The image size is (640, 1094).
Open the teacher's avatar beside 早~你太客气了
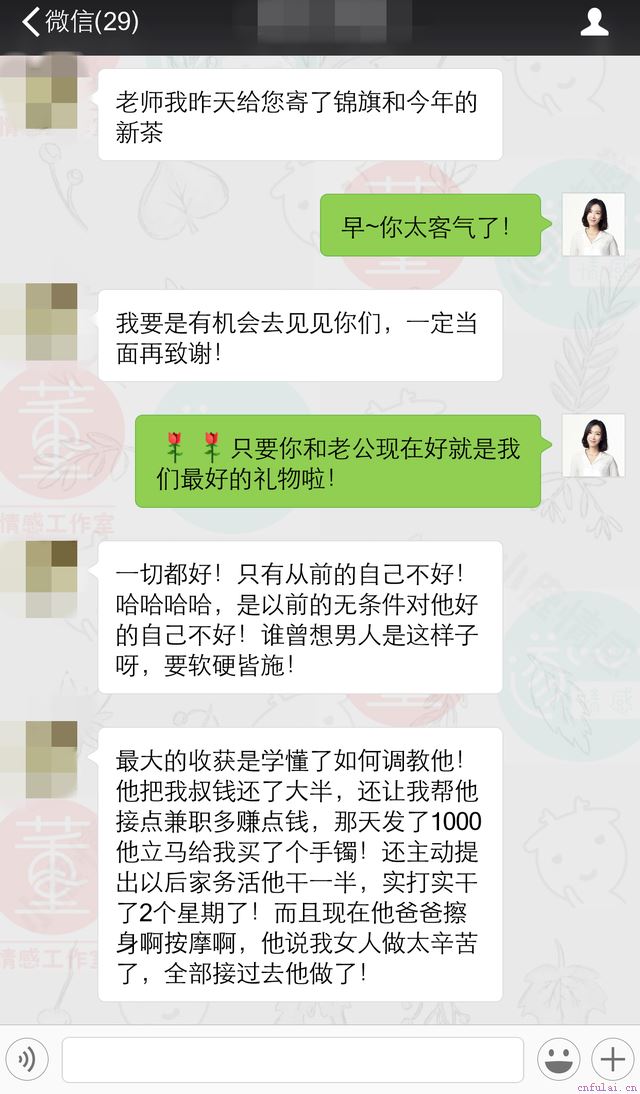(x=592, y=225)
